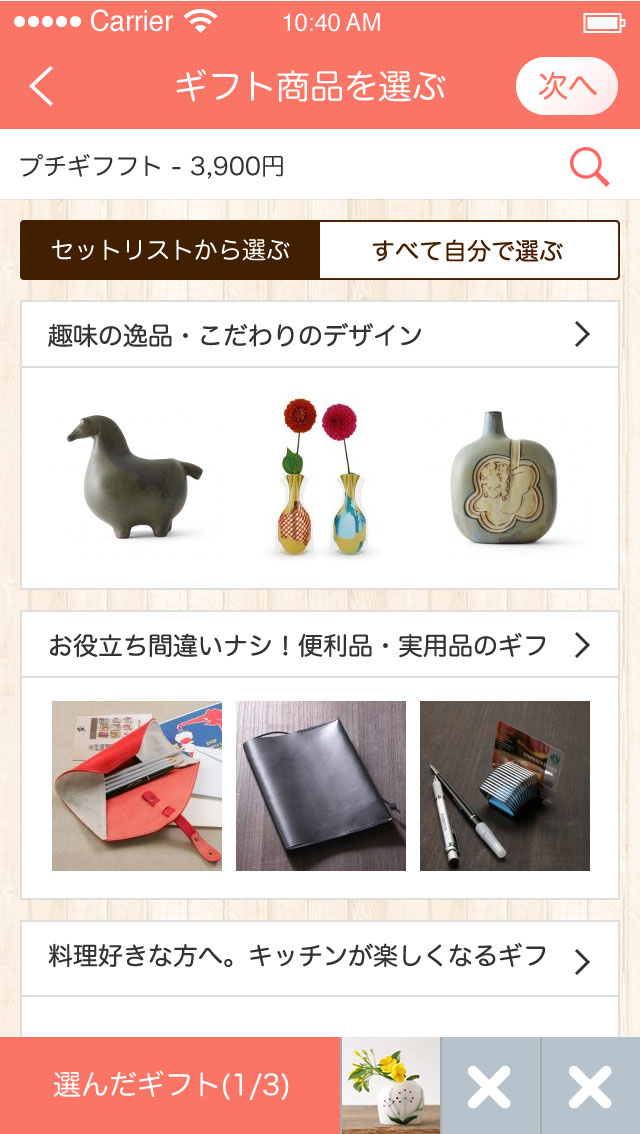Select the flower vases product

320,477
